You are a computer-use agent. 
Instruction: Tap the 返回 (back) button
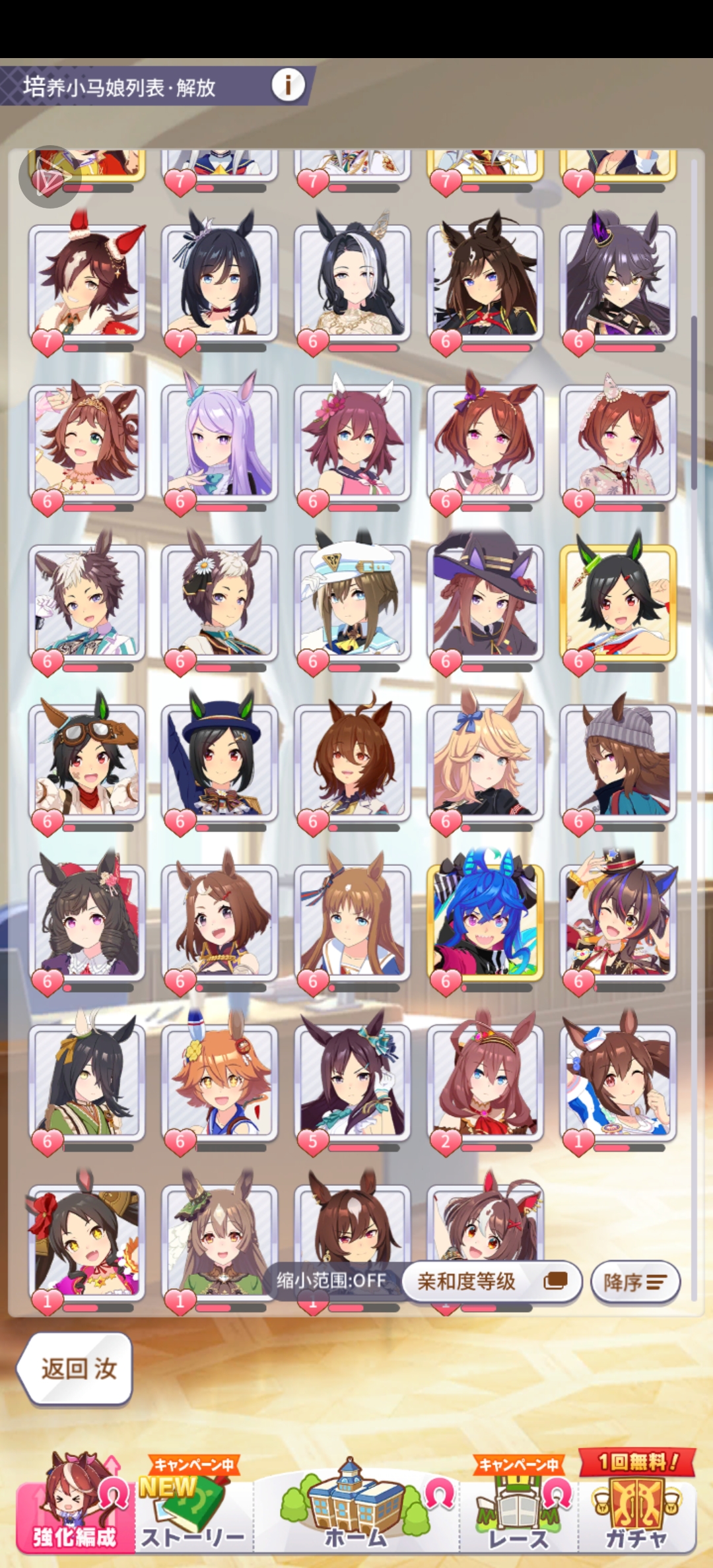[76, 1368]
